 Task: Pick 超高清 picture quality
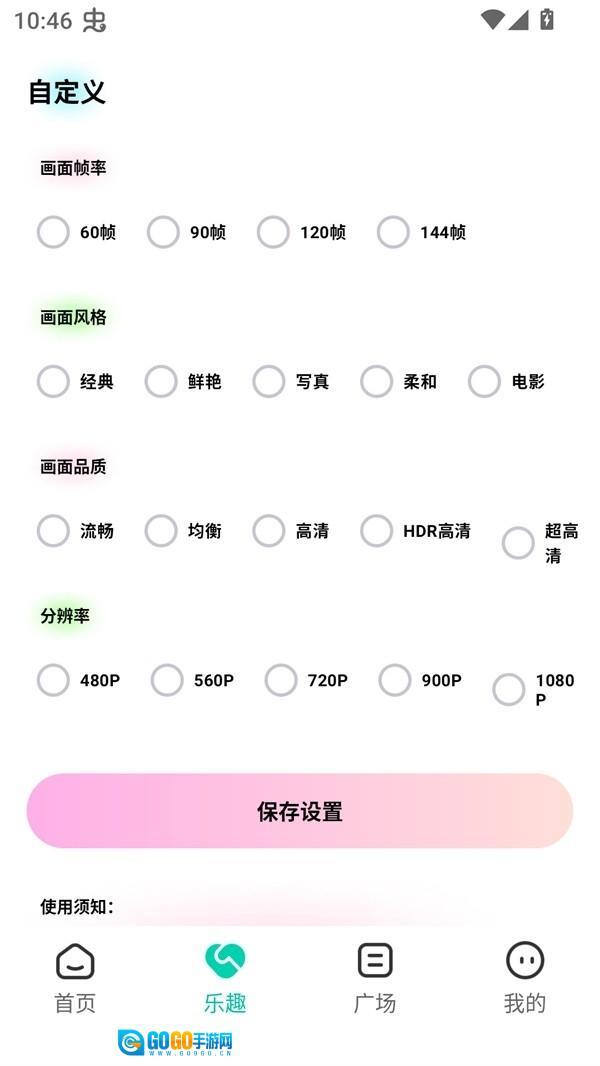[x=518, y=543]
